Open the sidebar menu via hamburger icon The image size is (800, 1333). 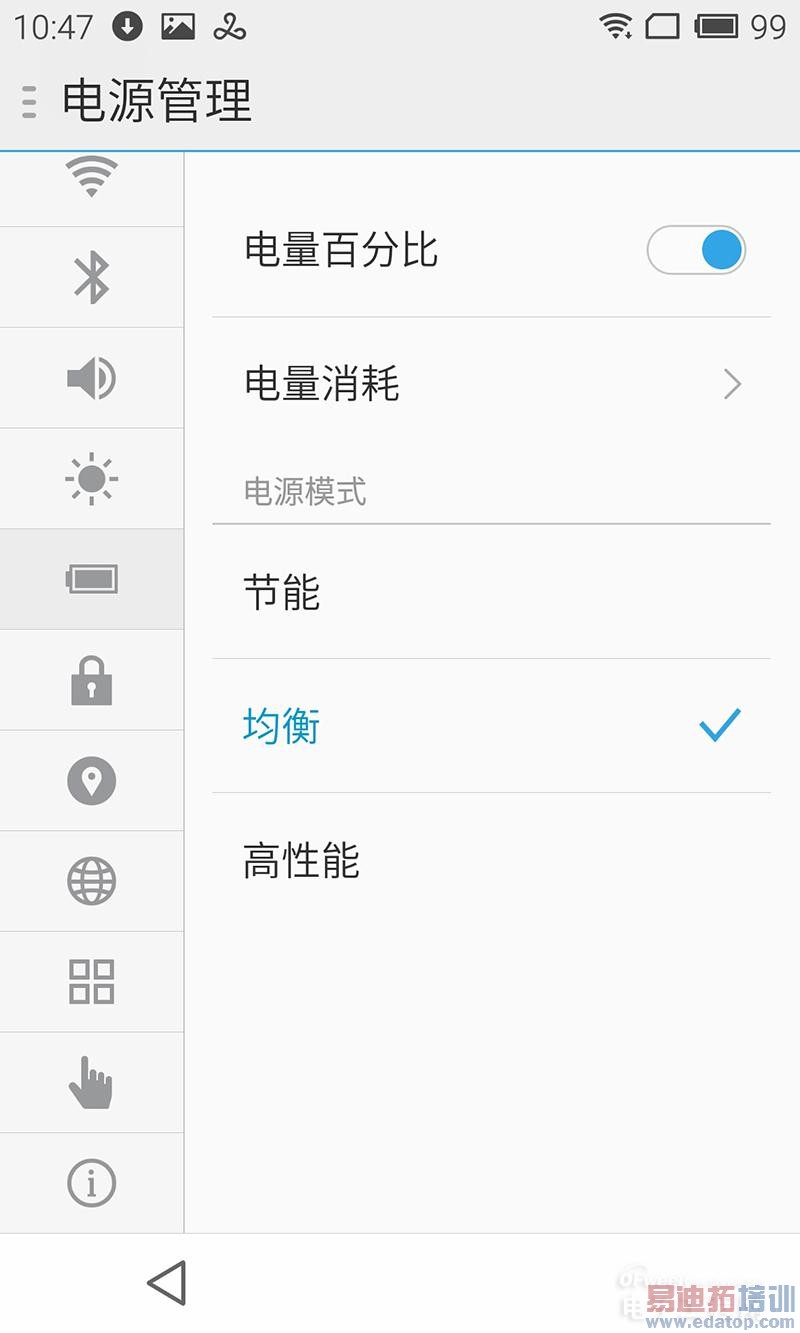pyautogui.click(x=28, y=101)
